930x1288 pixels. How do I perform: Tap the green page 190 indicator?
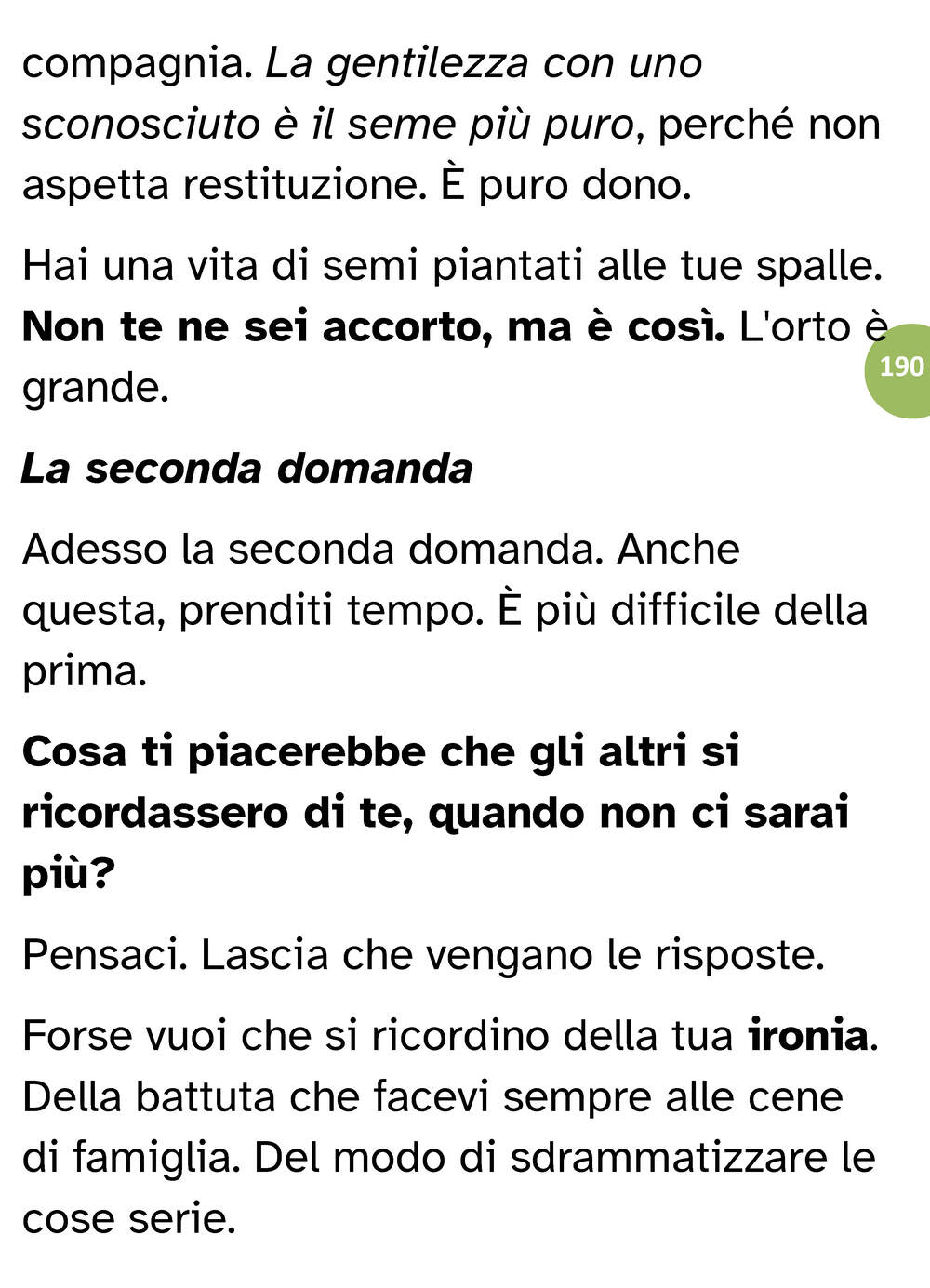click(898, 370)
